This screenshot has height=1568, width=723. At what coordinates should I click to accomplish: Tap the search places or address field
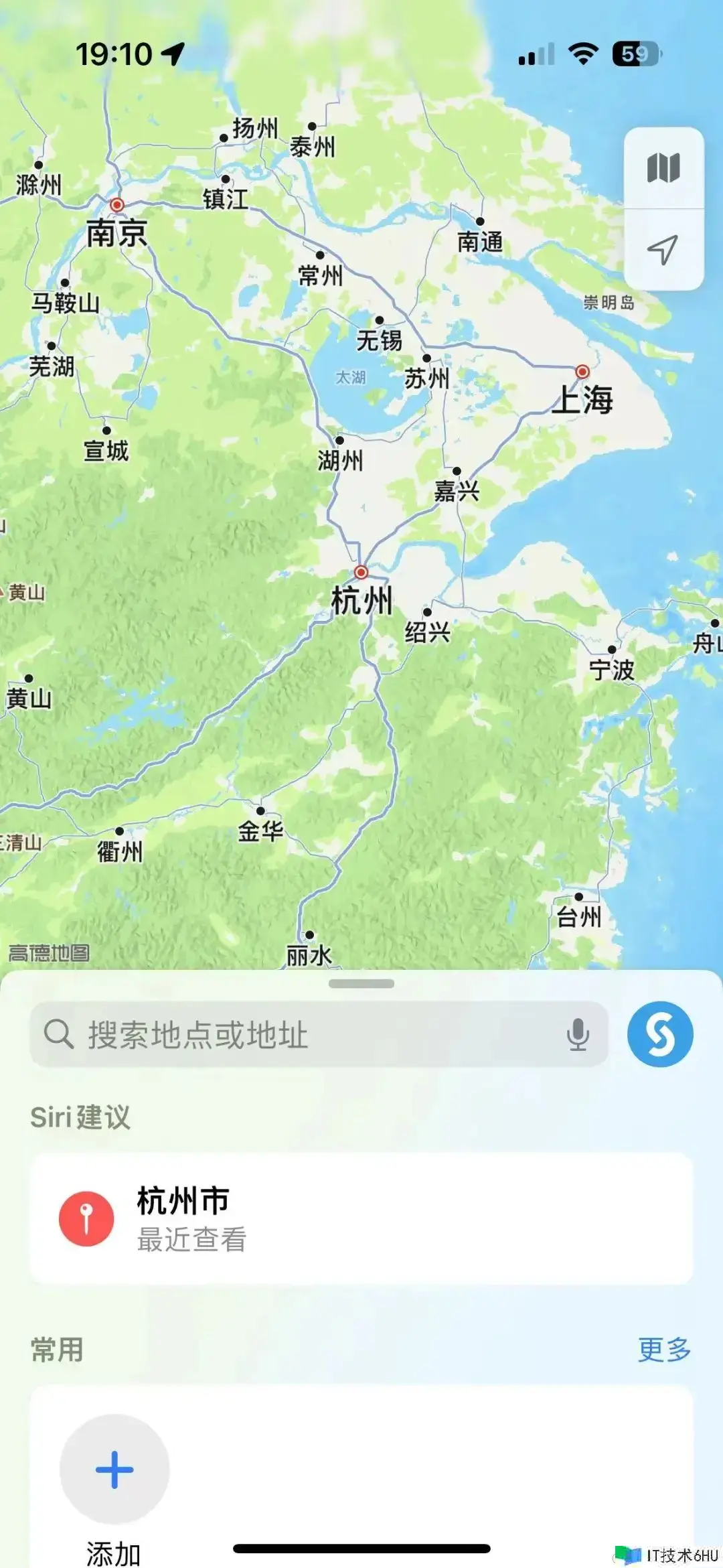(x=301, y=1035)
